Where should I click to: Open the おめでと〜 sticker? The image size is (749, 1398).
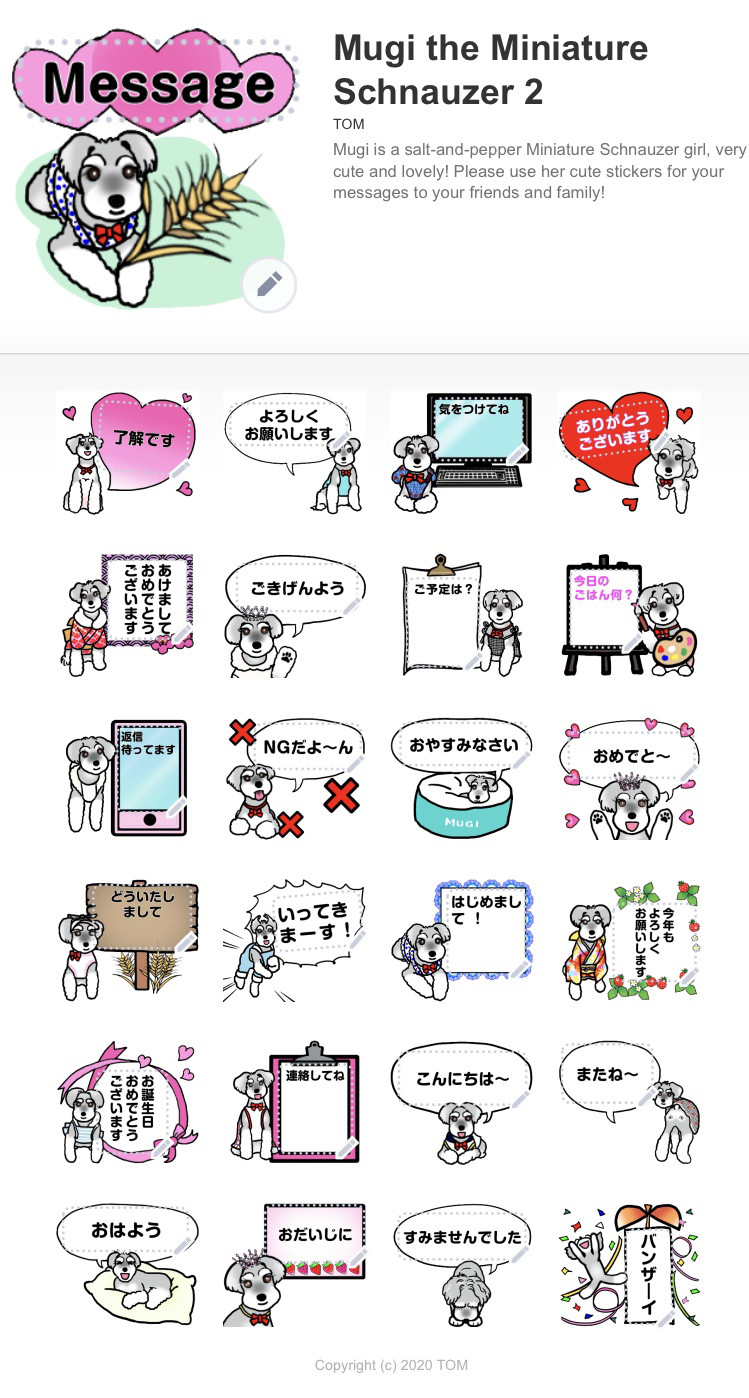pos(627,778)
